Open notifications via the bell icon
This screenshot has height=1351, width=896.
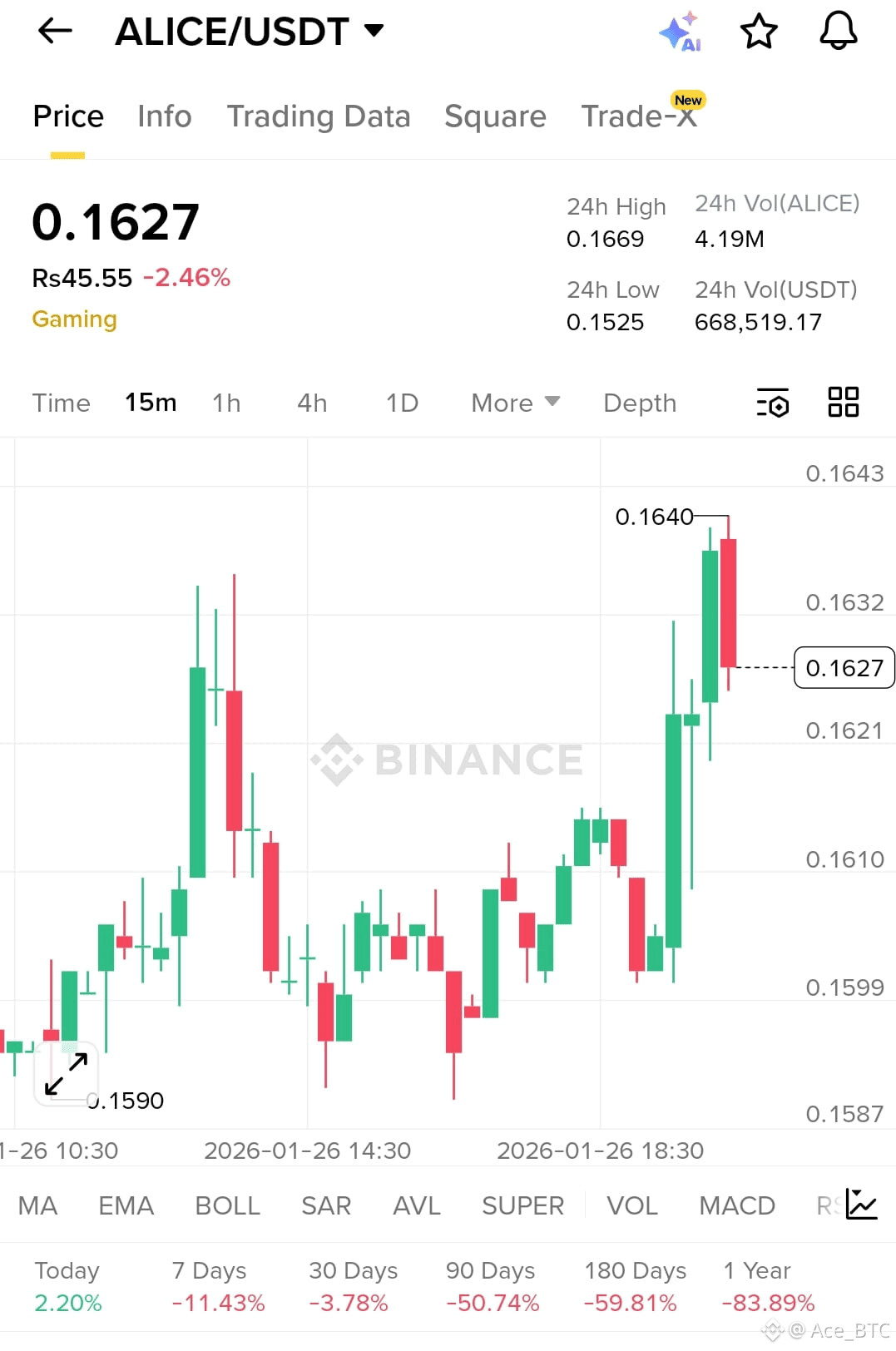click(x=839, y=31)
